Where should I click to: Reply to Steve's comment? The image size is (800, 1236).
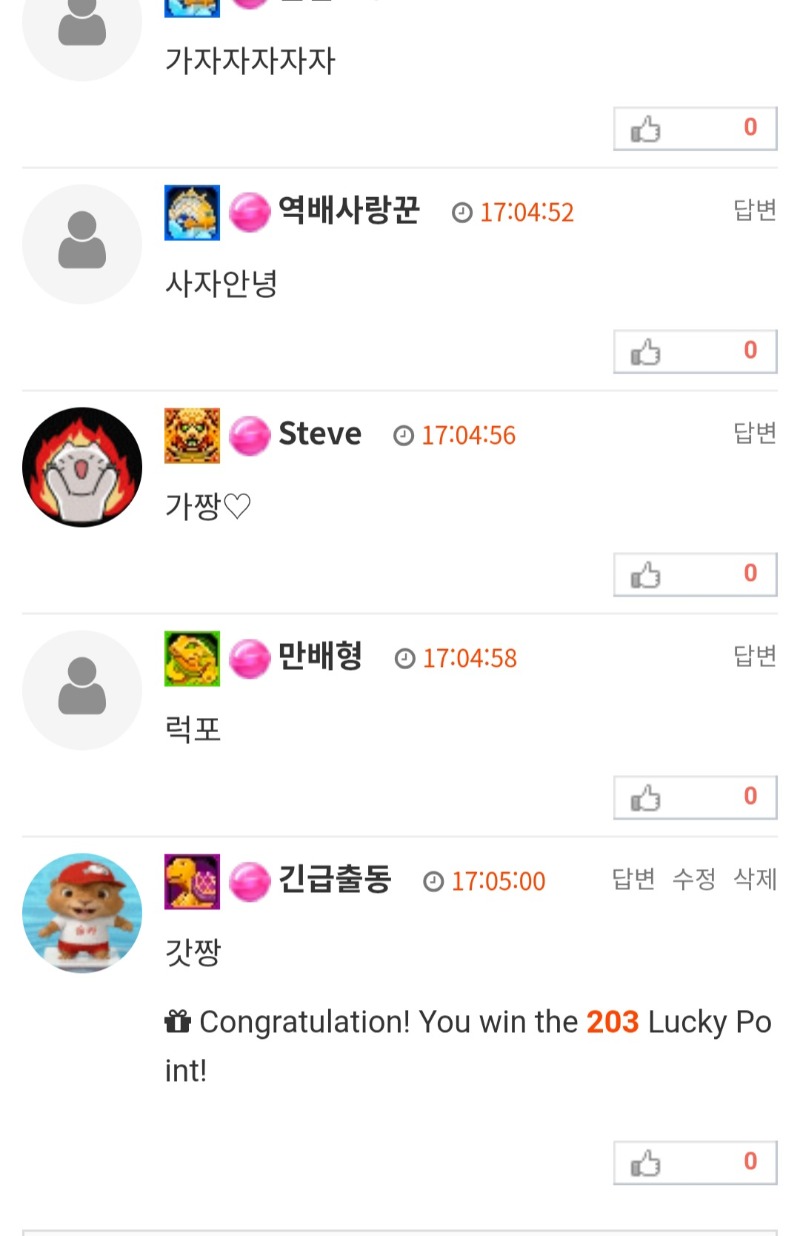click(x=754, y=433)
